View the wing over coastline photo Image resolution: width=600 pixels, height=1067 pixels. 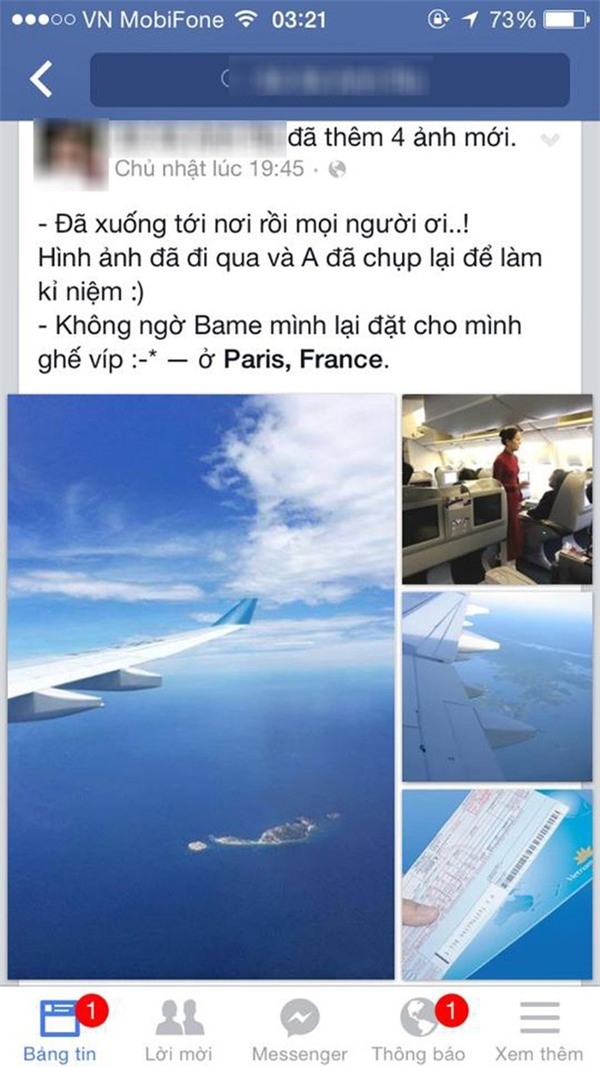coord(496,686)
